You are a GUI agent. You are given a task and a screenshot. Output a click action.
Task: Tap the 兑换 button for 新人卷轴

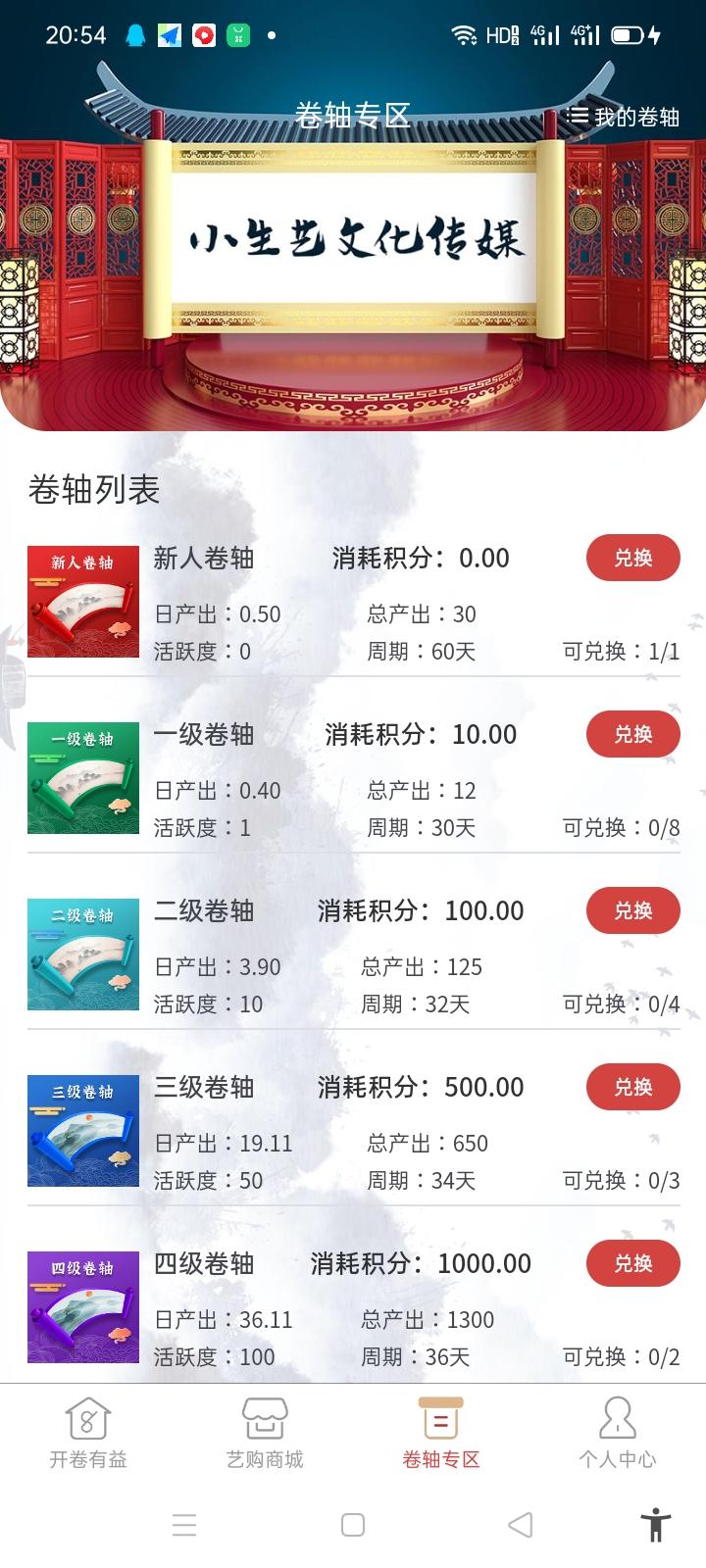[x=632, y=558]
